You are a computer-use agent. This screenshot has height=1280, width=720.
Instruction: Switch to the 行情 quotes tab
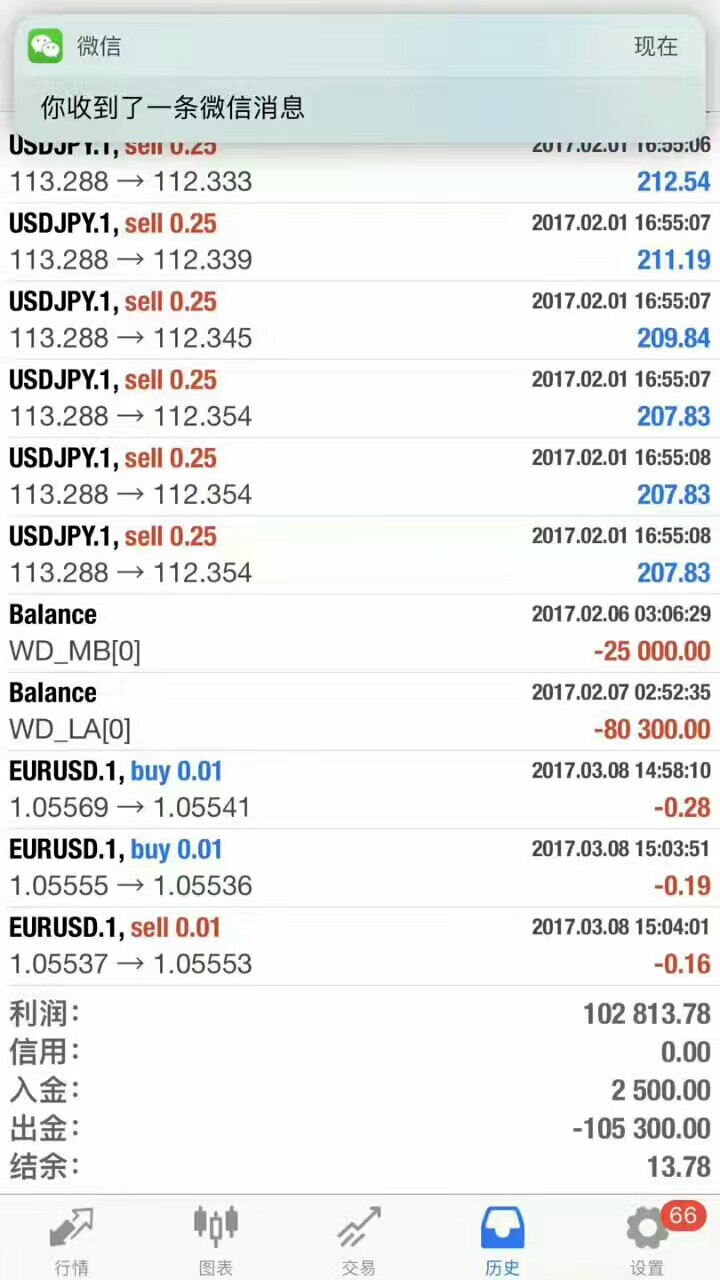coord(71,1240)
